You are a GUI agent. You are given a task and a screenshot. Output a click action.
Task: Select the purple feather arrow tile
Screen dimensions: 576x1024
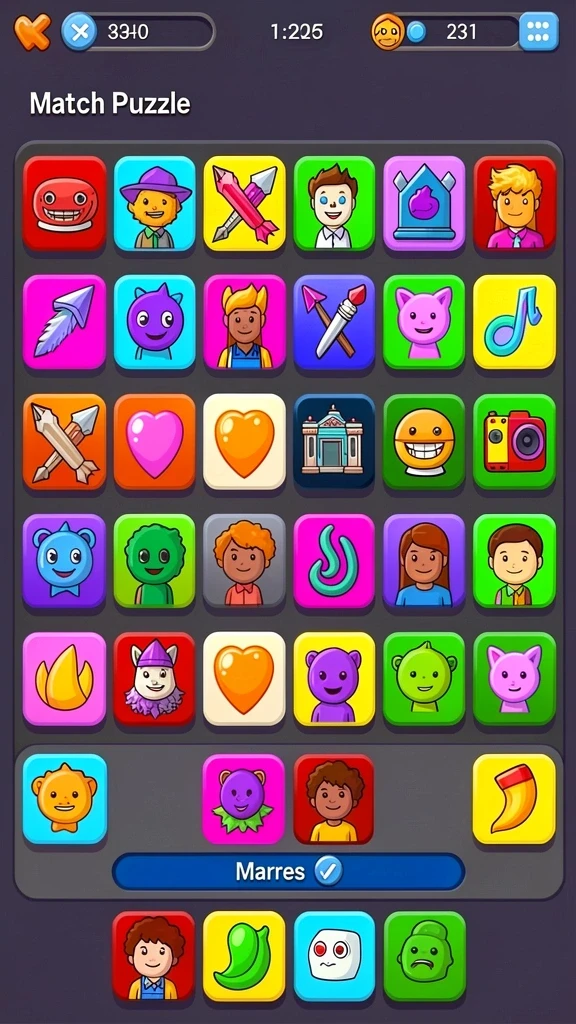pos(65,322)
